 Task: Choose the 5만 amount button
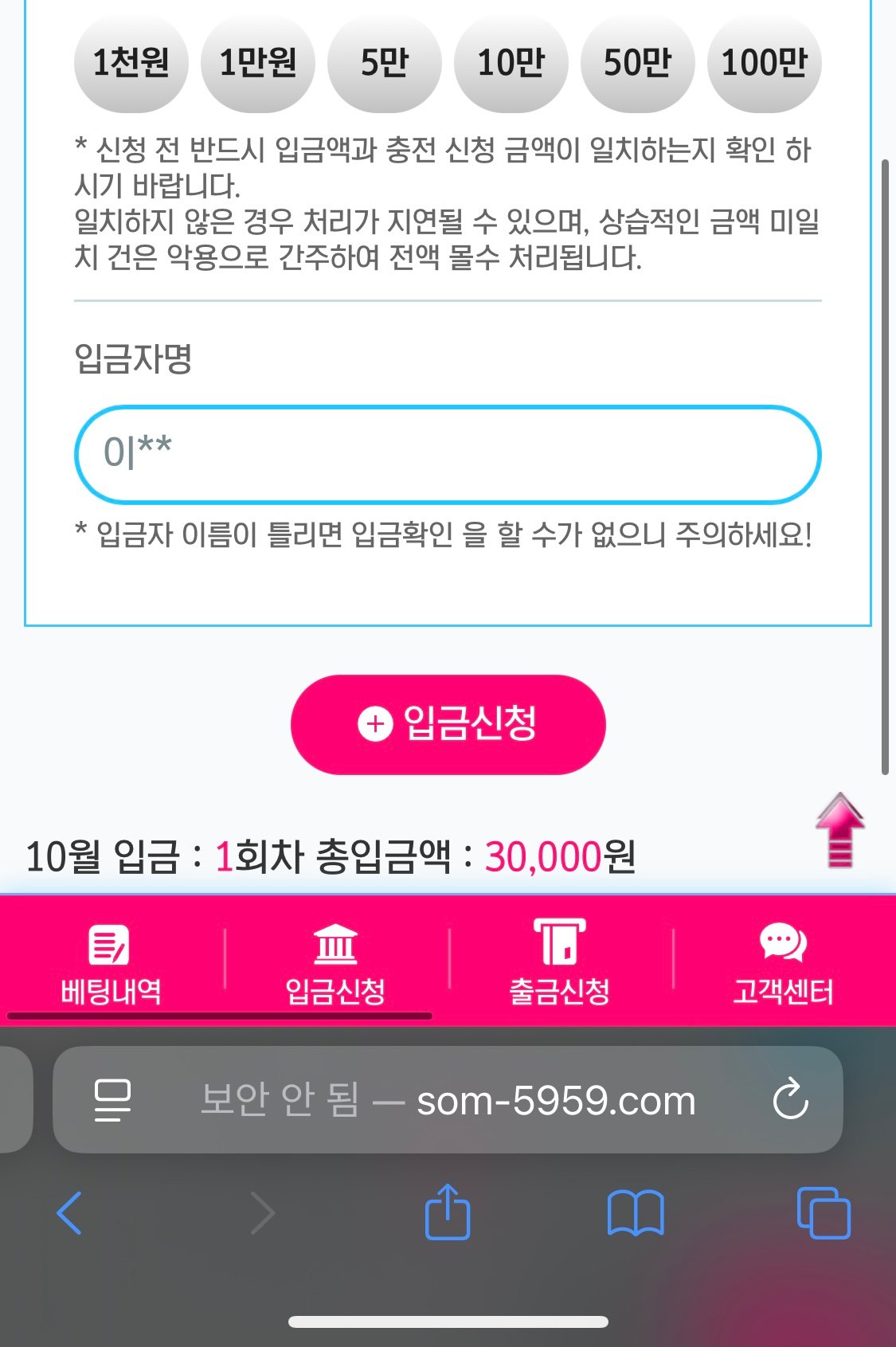click(x=384, y=63)
